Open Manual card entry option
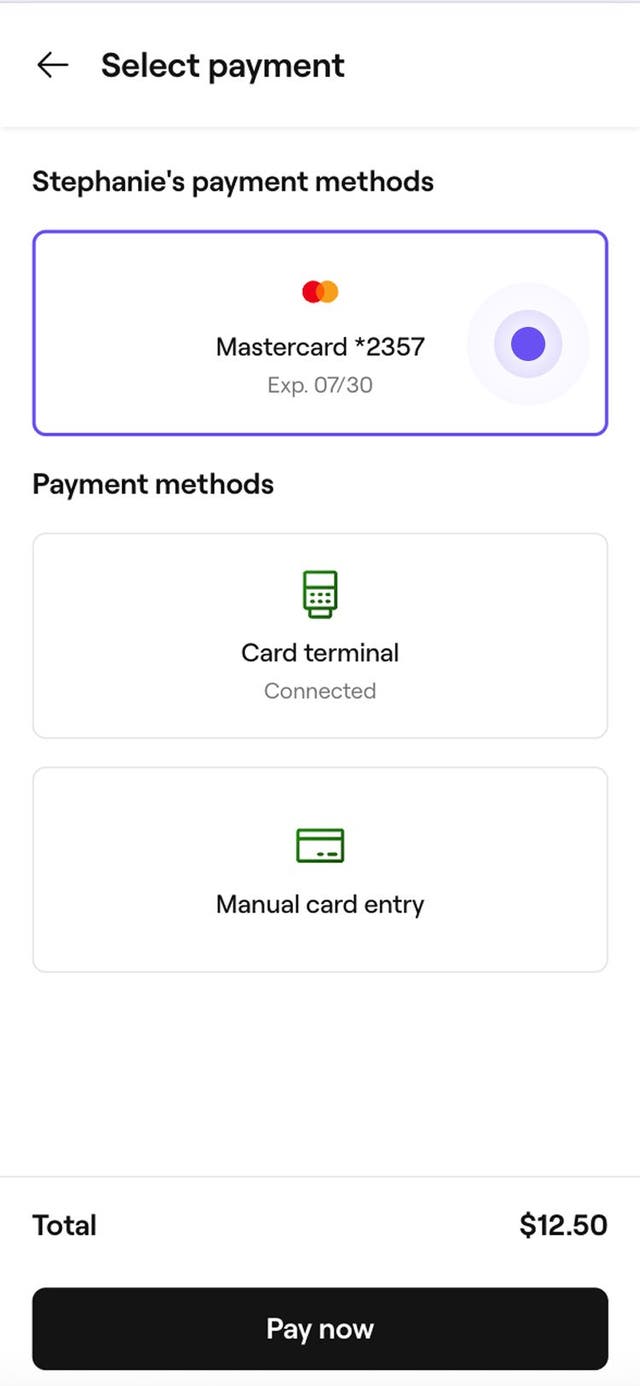This screenshot has height=1386, width=640. [320, 869]
